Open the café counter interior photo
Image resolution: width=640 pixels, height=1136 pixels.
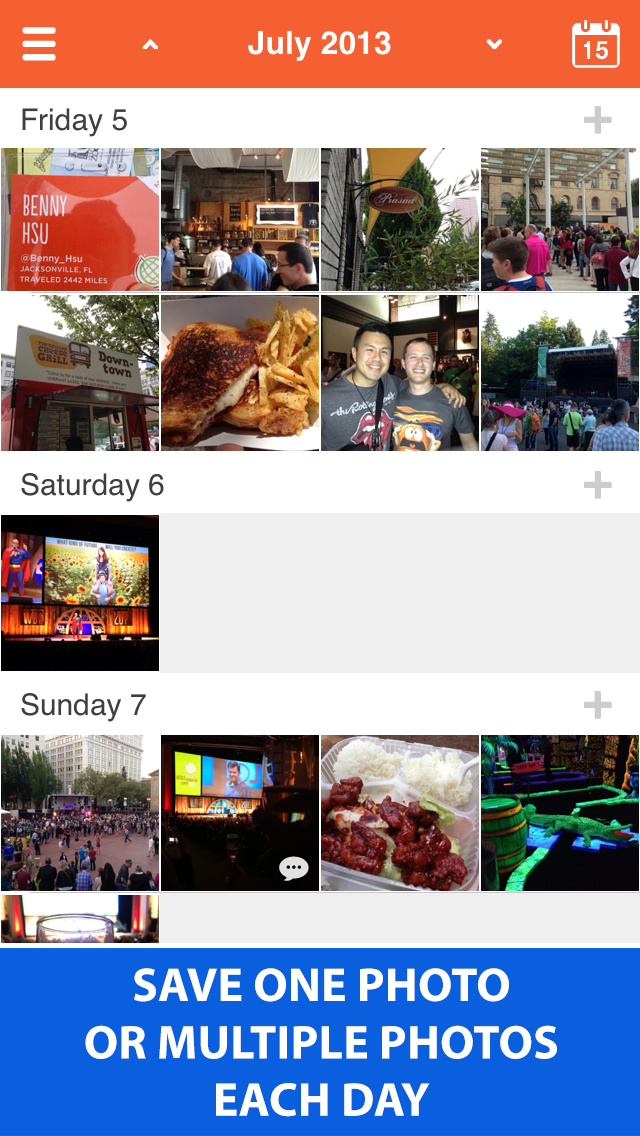pos(240,220)
